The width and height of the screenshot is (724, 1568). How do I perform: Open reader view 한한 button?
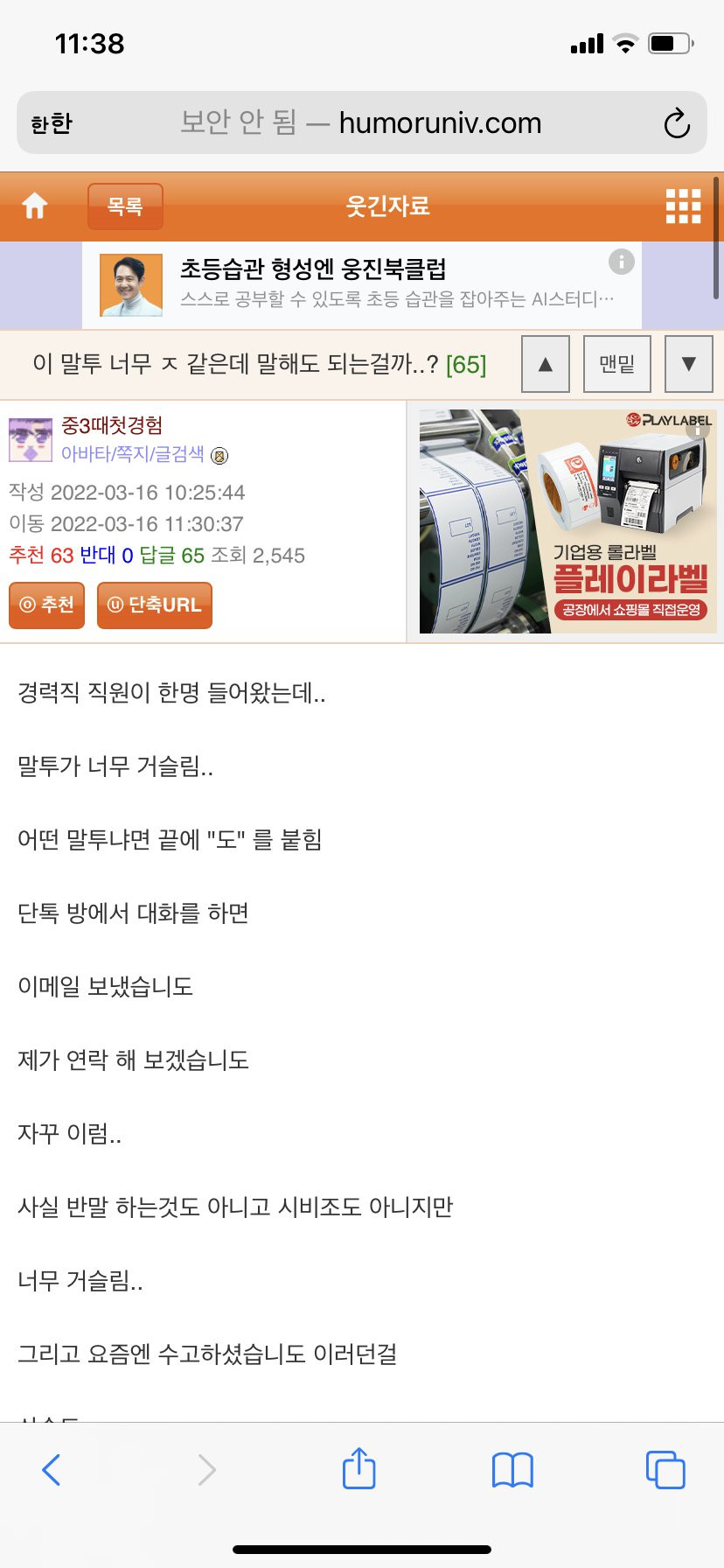[52, 123]
